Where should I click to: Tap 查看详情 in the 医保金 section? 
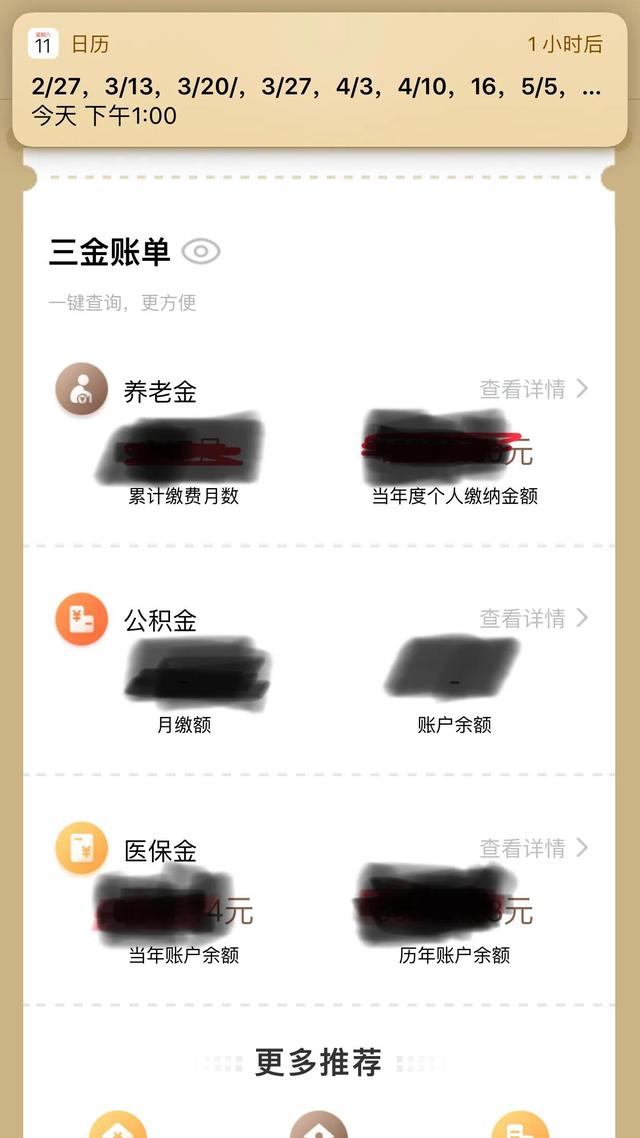coord(533,849)
